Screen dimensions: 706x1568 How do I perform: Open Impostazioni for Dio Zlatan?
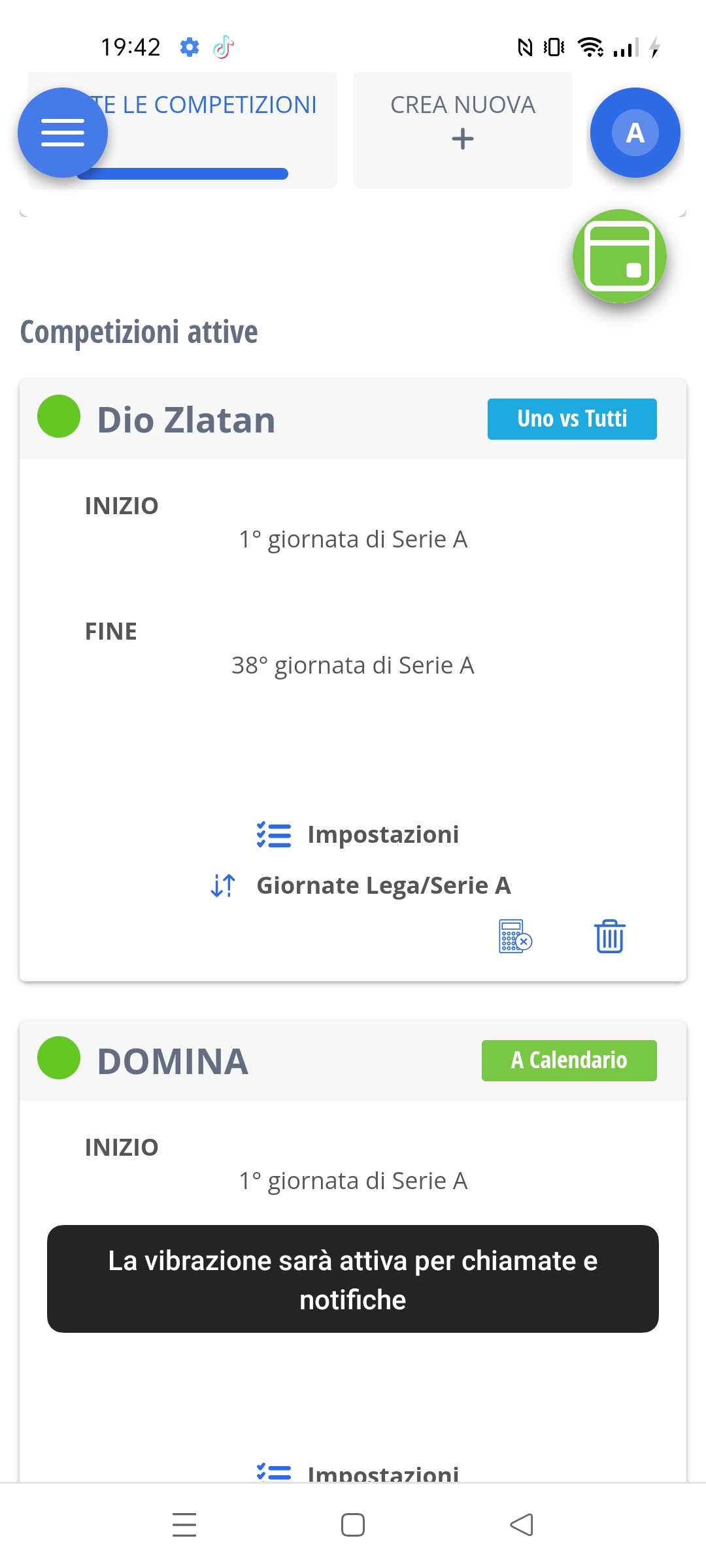coord(358,834)
